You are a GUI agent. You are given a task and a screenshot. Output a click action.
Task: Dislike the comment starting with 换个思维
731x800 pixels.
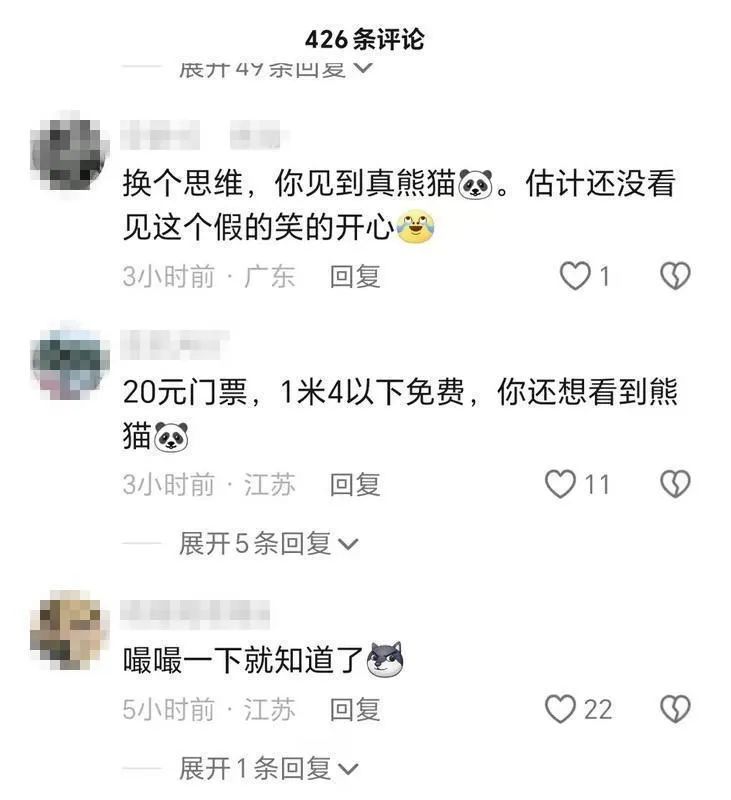[676, 276]
